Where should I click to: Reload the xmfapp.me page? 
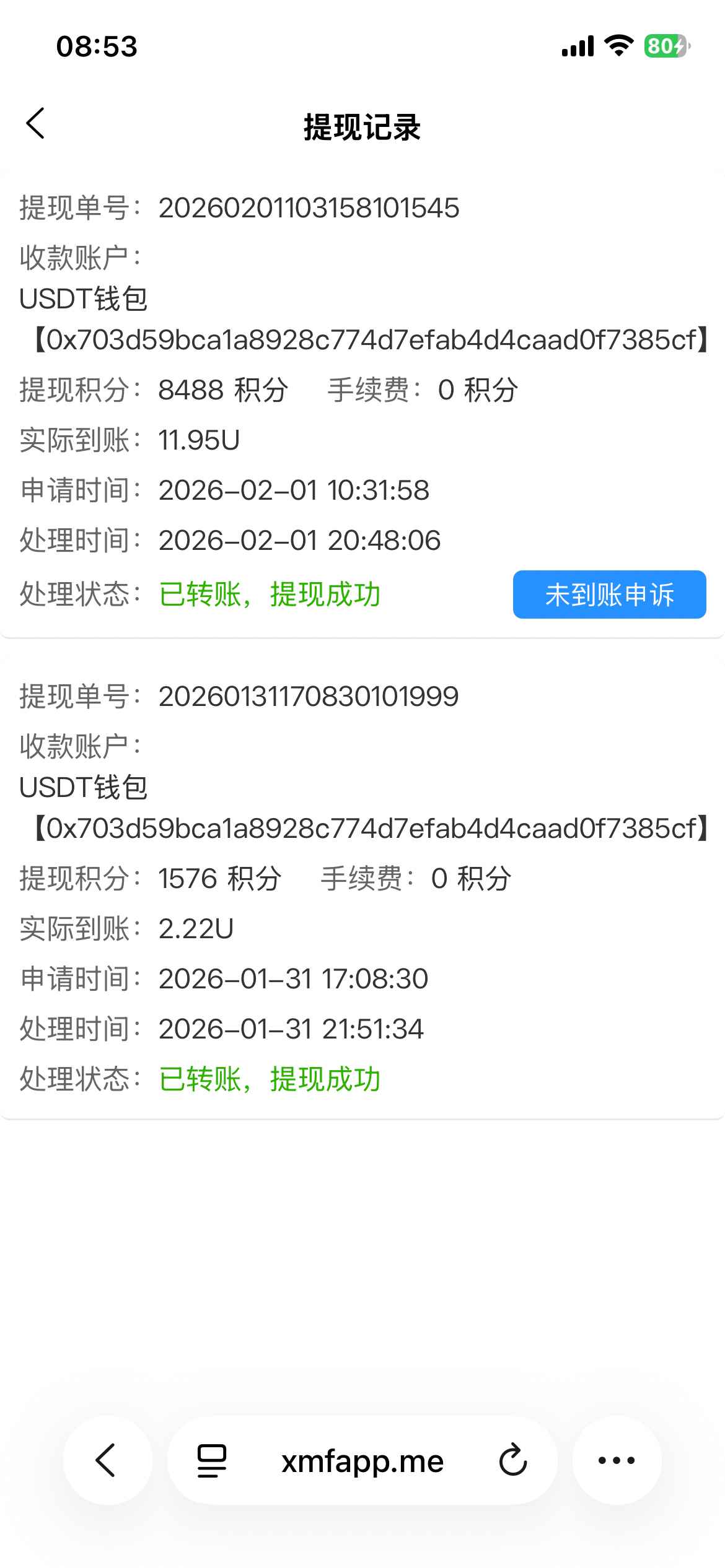[x=513, y=1461]
